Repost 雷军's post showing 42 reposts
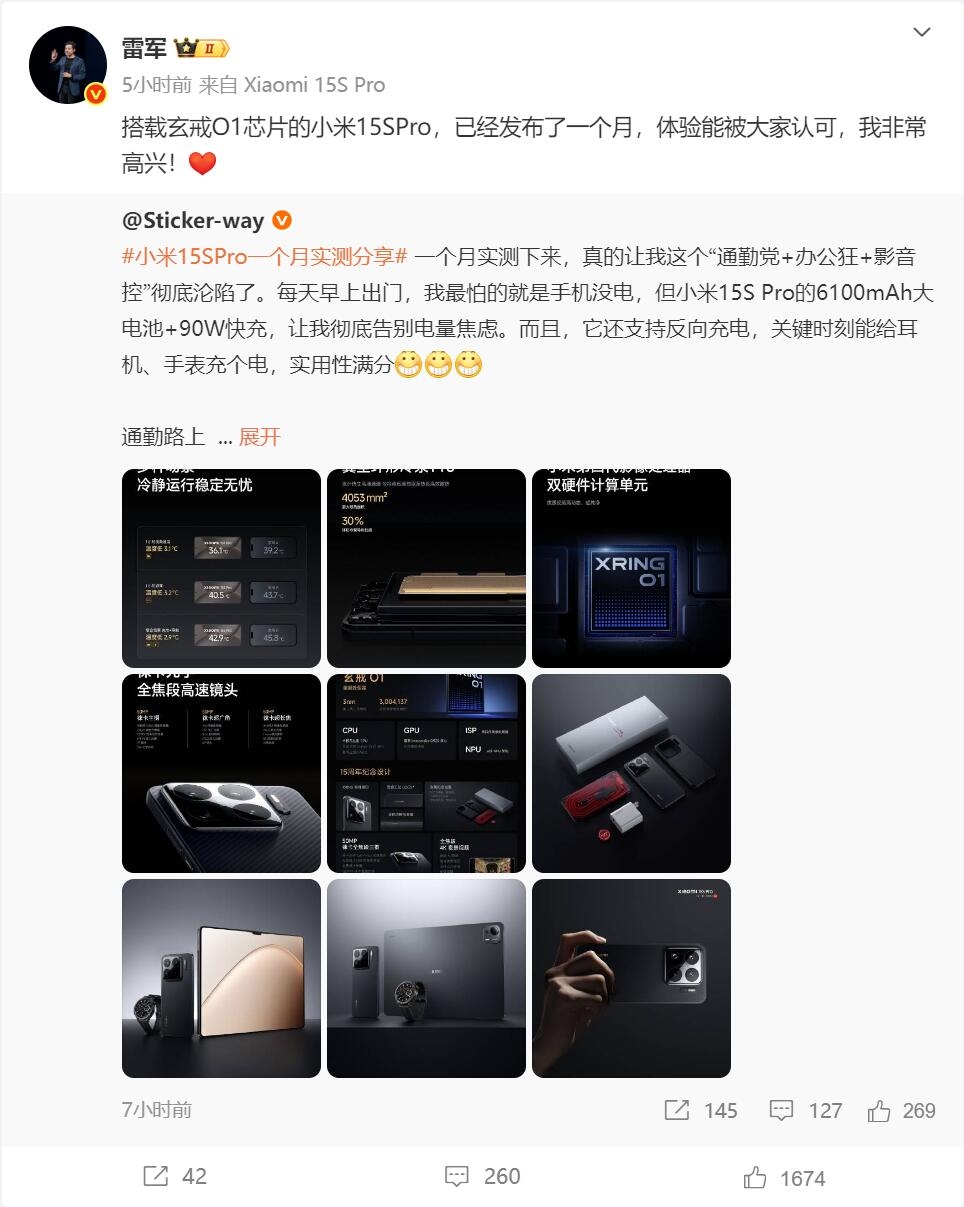 (175, 1177)
